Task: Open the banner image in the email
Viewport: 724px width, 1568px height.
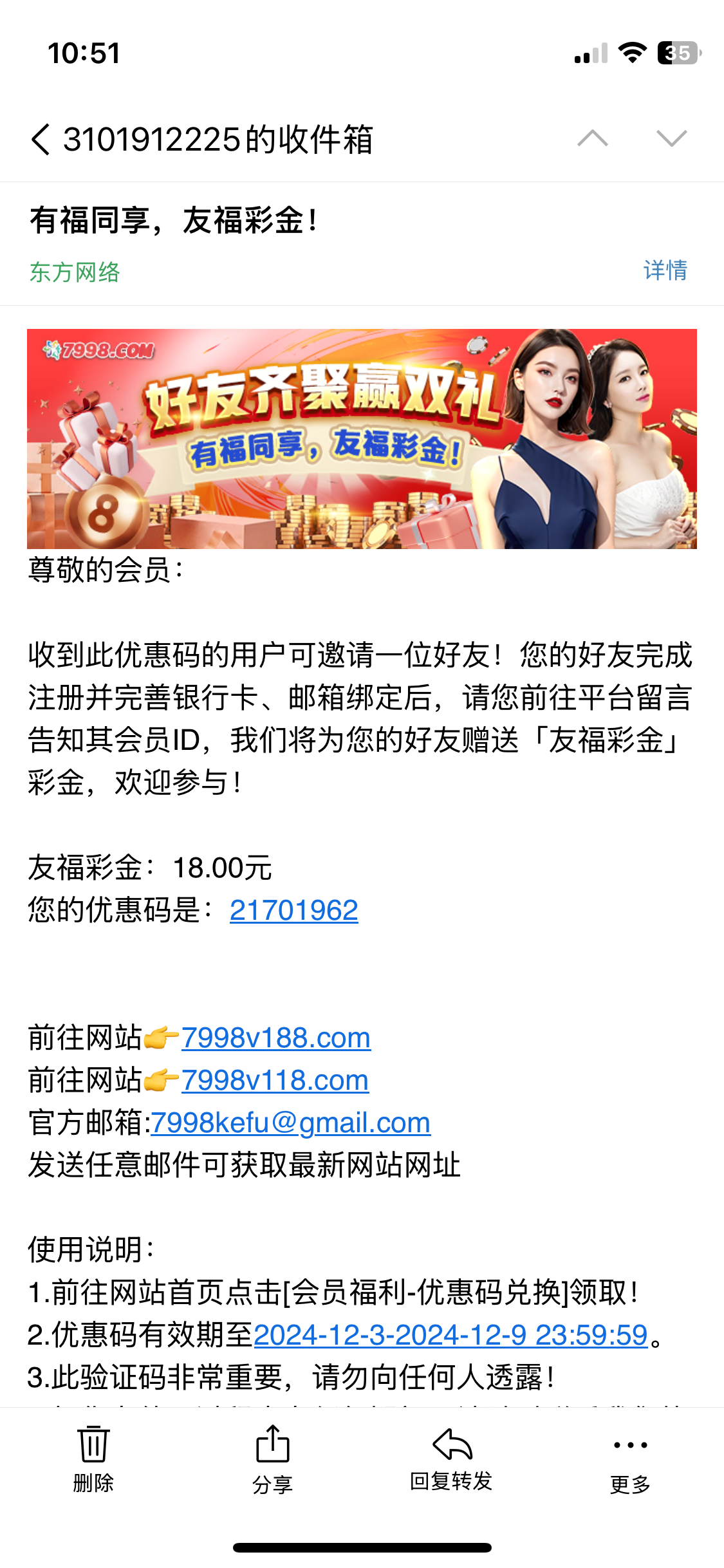Action: click(x=362, y=439)
